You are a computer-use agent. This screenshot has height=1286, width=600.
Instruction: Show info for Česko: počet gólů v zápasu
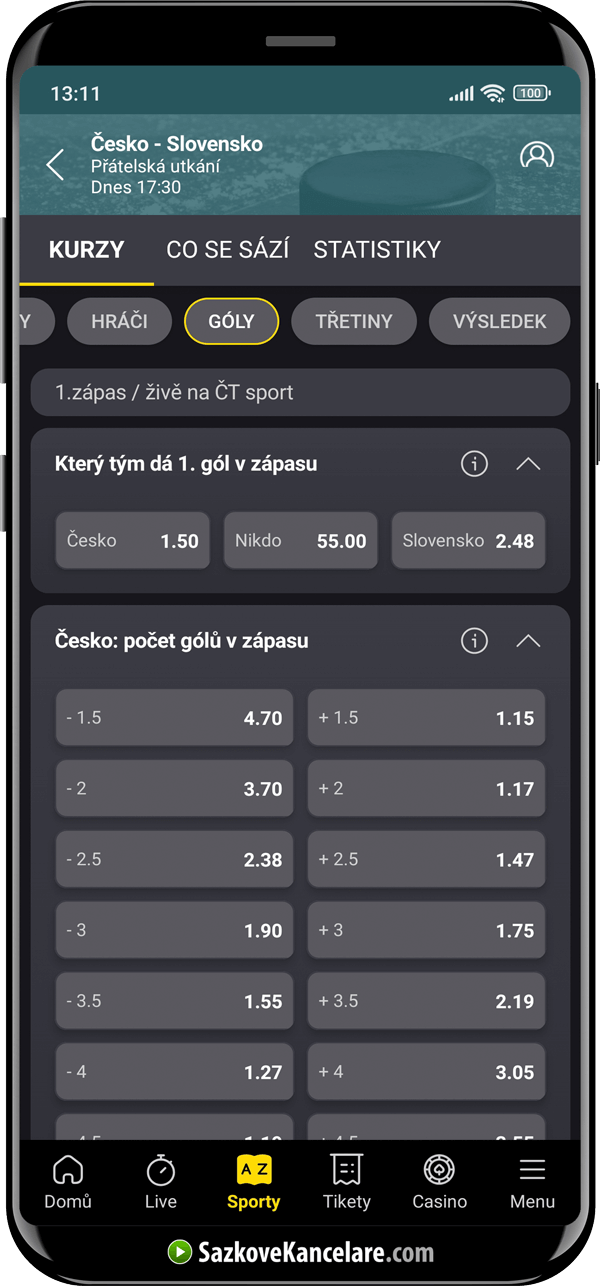(474, 641)
